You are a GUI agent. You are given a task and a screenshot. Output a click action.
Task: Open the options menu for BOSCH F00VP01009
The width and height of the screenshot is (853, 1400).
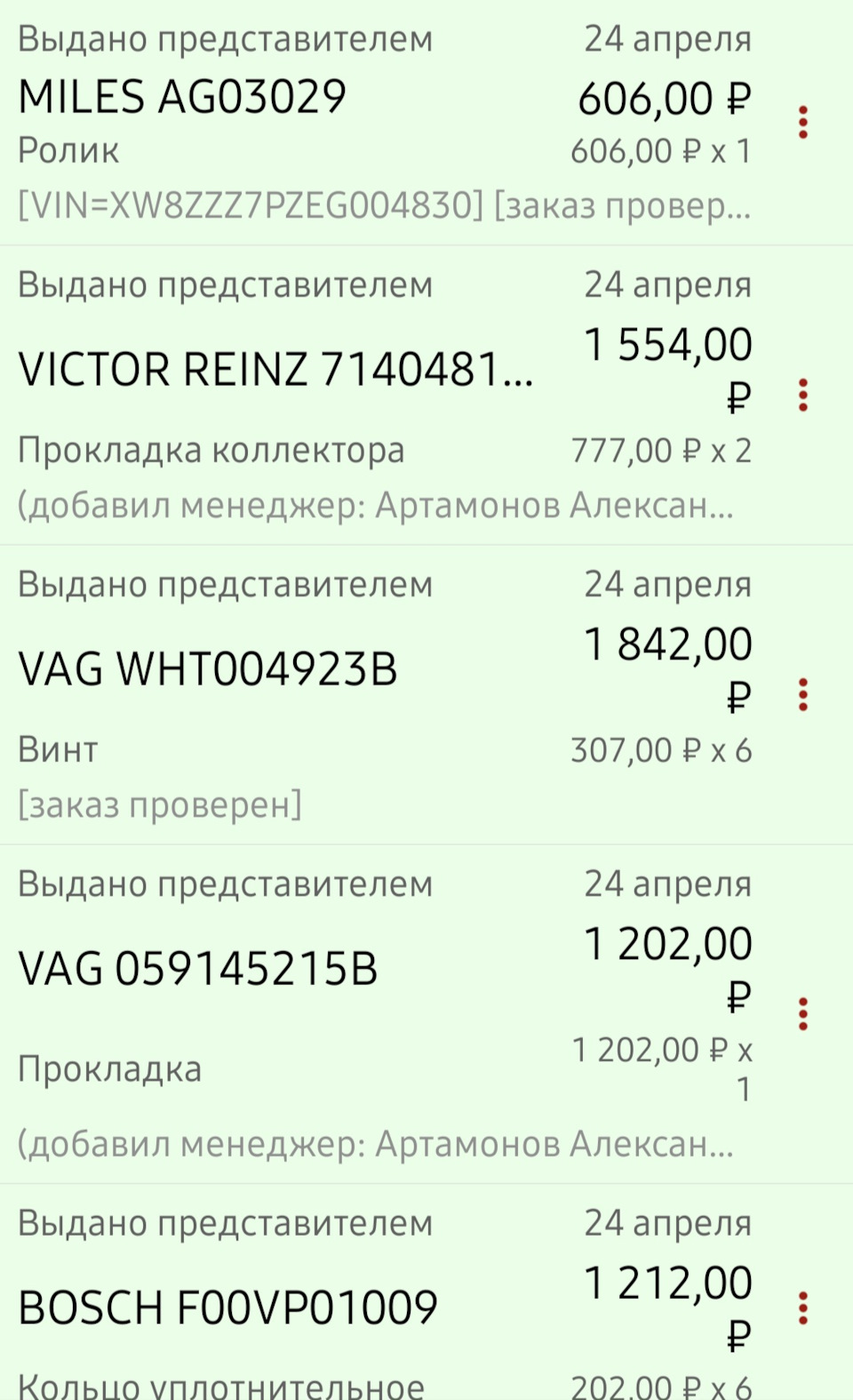click(x=802, y=1308)
